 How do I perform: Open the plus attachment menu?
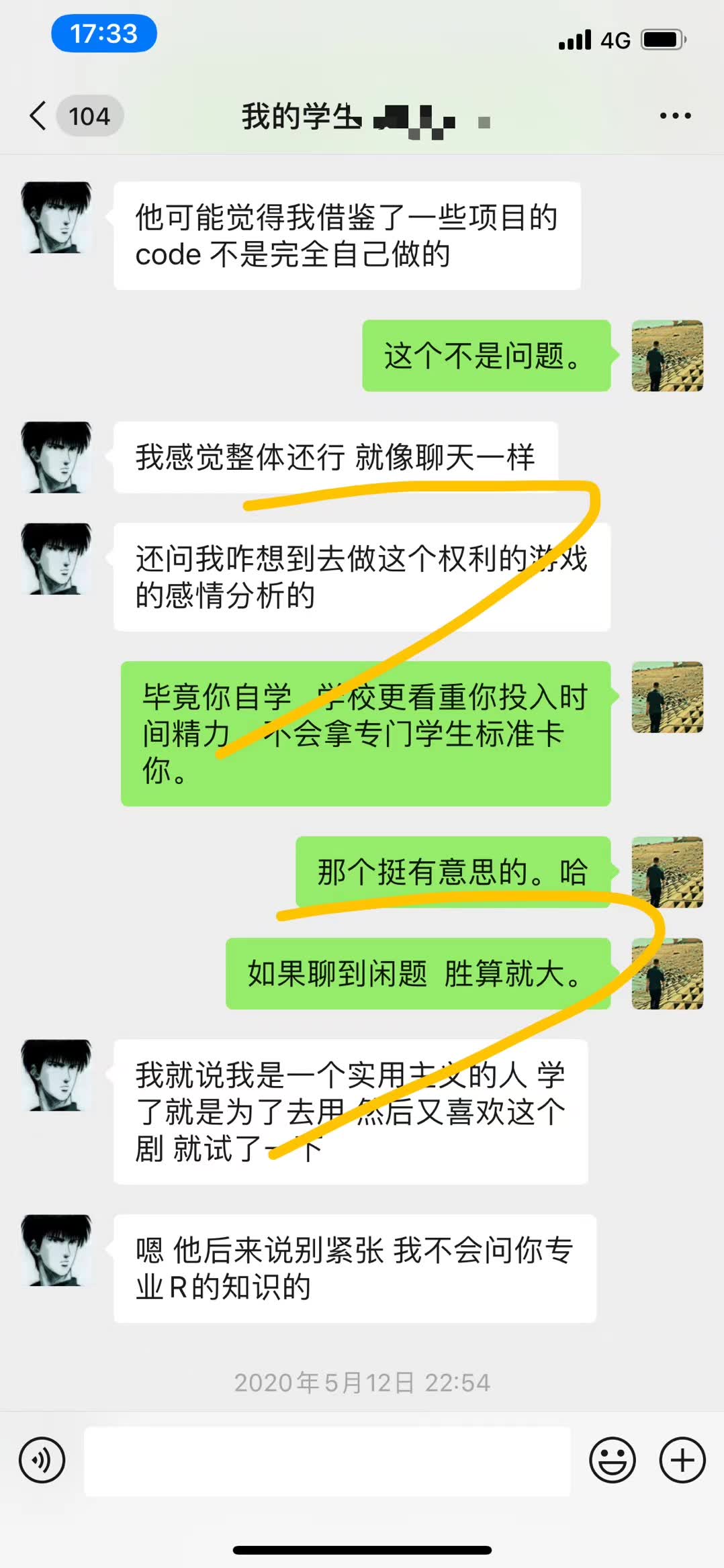(x=682, y=1460)
